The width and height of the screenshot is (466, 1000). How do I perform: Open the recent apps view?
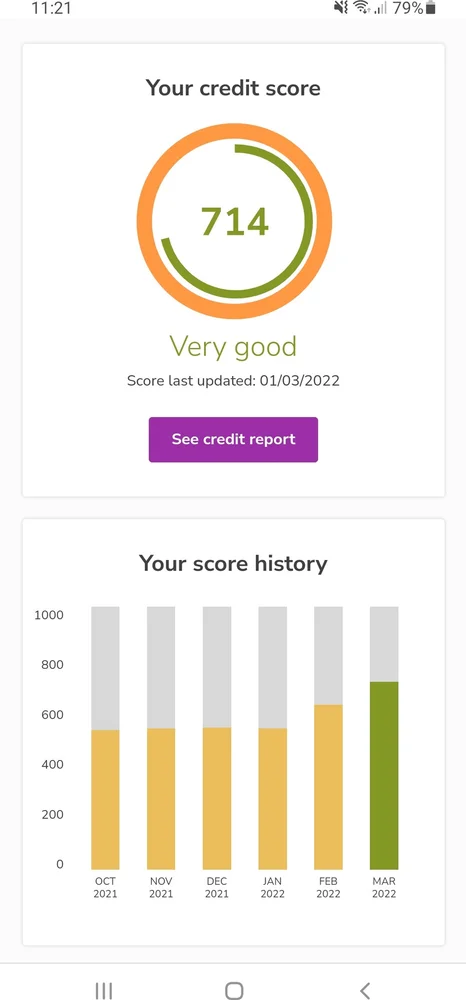pyautogui.click(x=104, y=990)
